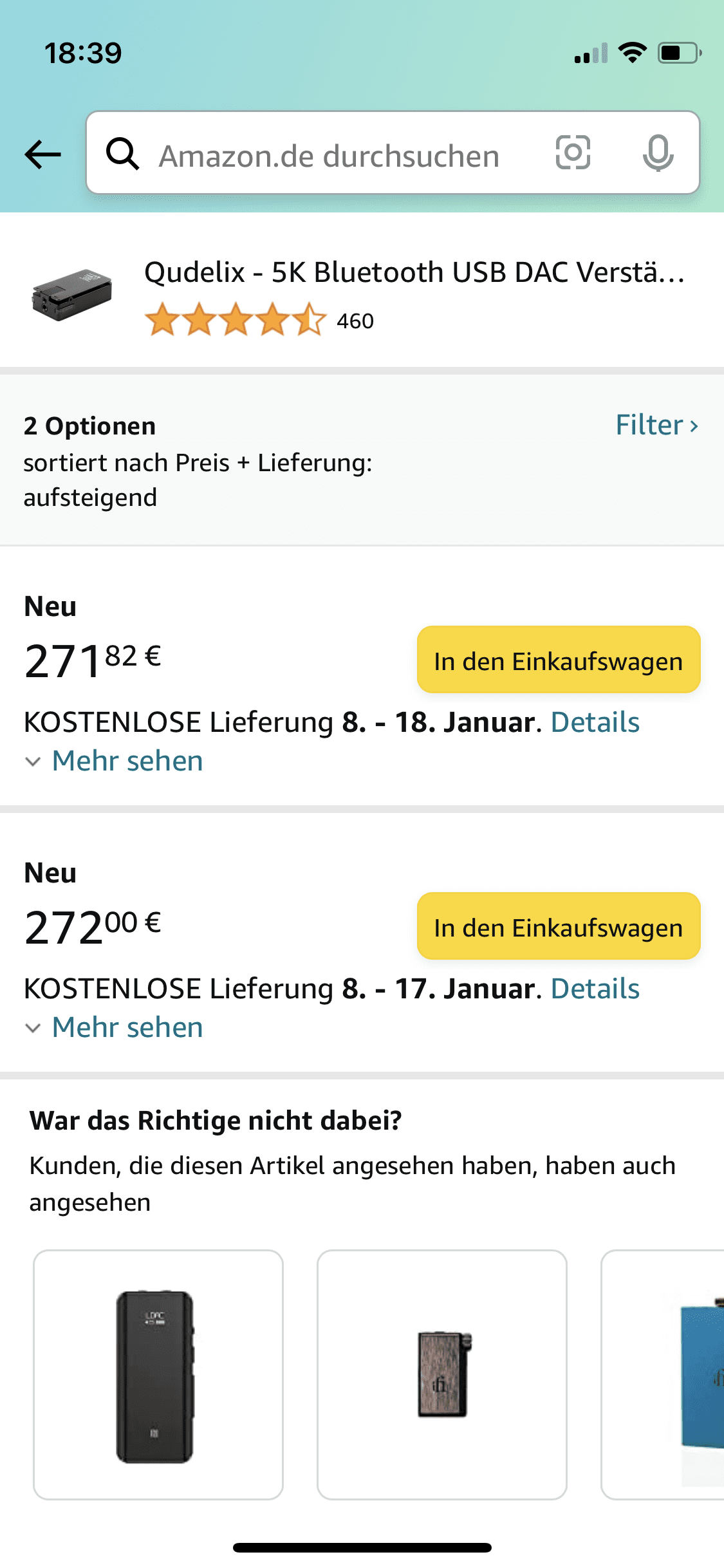Open the wood-textured amplifier product card
The image size is (724, 1568).
coord(442,1375)
